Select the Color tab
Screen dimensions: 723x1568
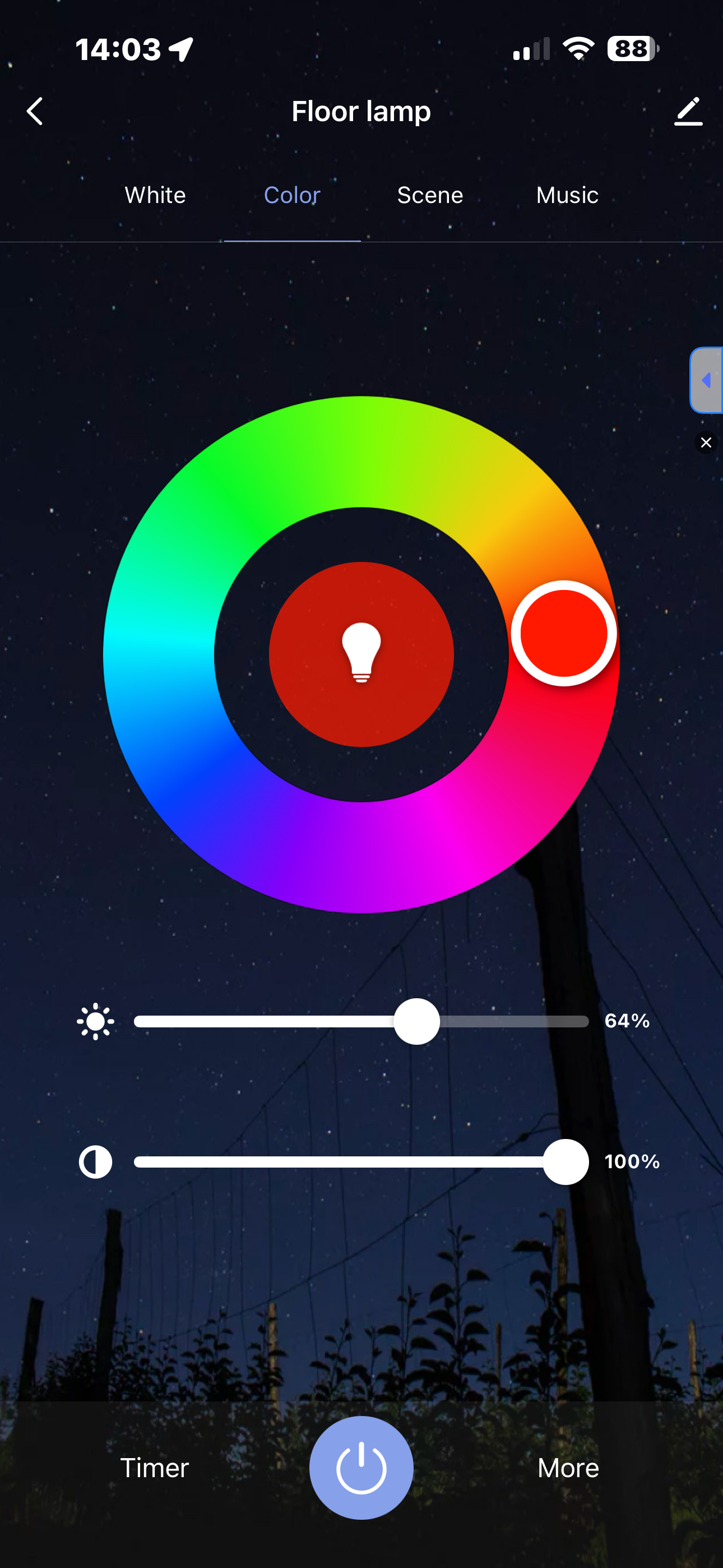pyautogui.click(x=292, y=195)
